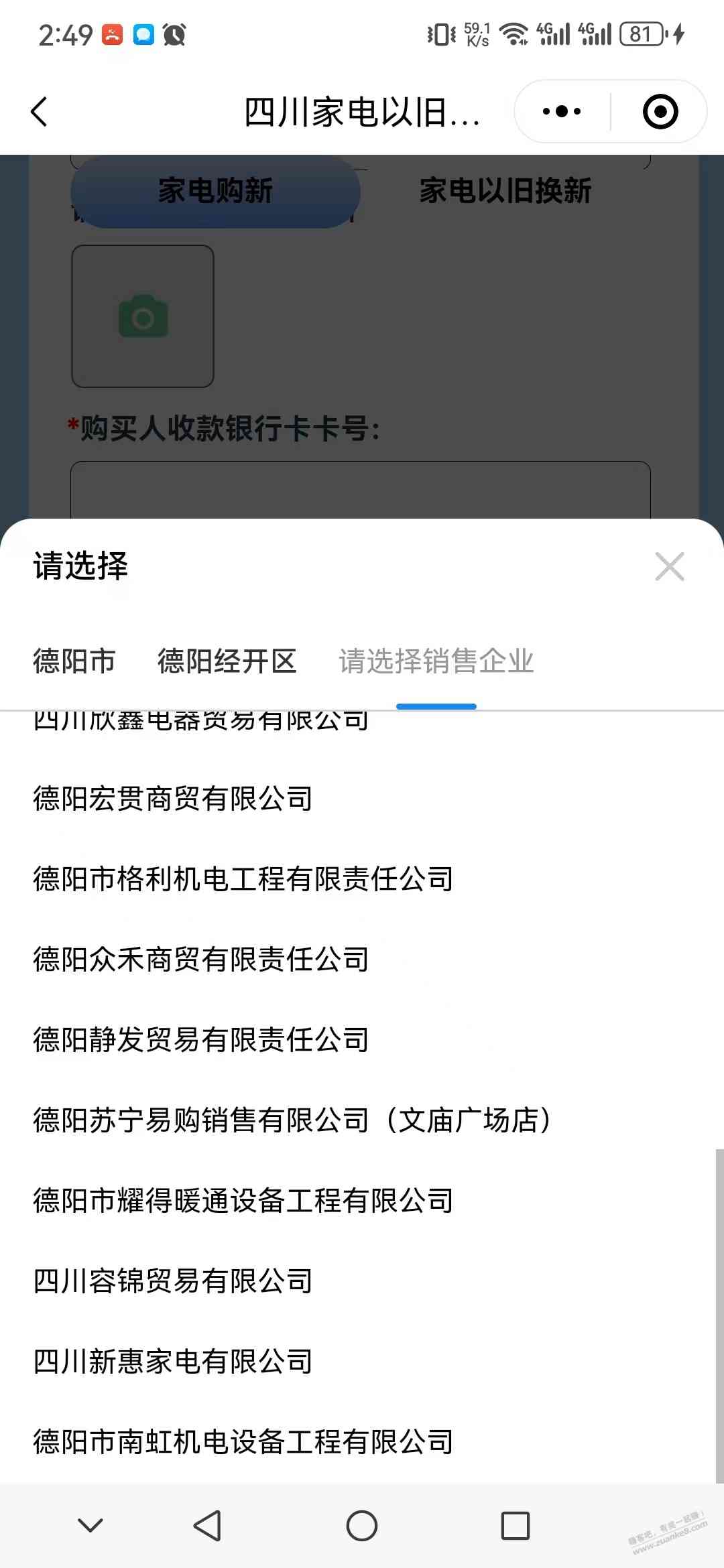Pick 德阳苏宁易购销售有限公司（文庙广场店）
This screenshot has height=1568, width=724.
coord(292,1120)
